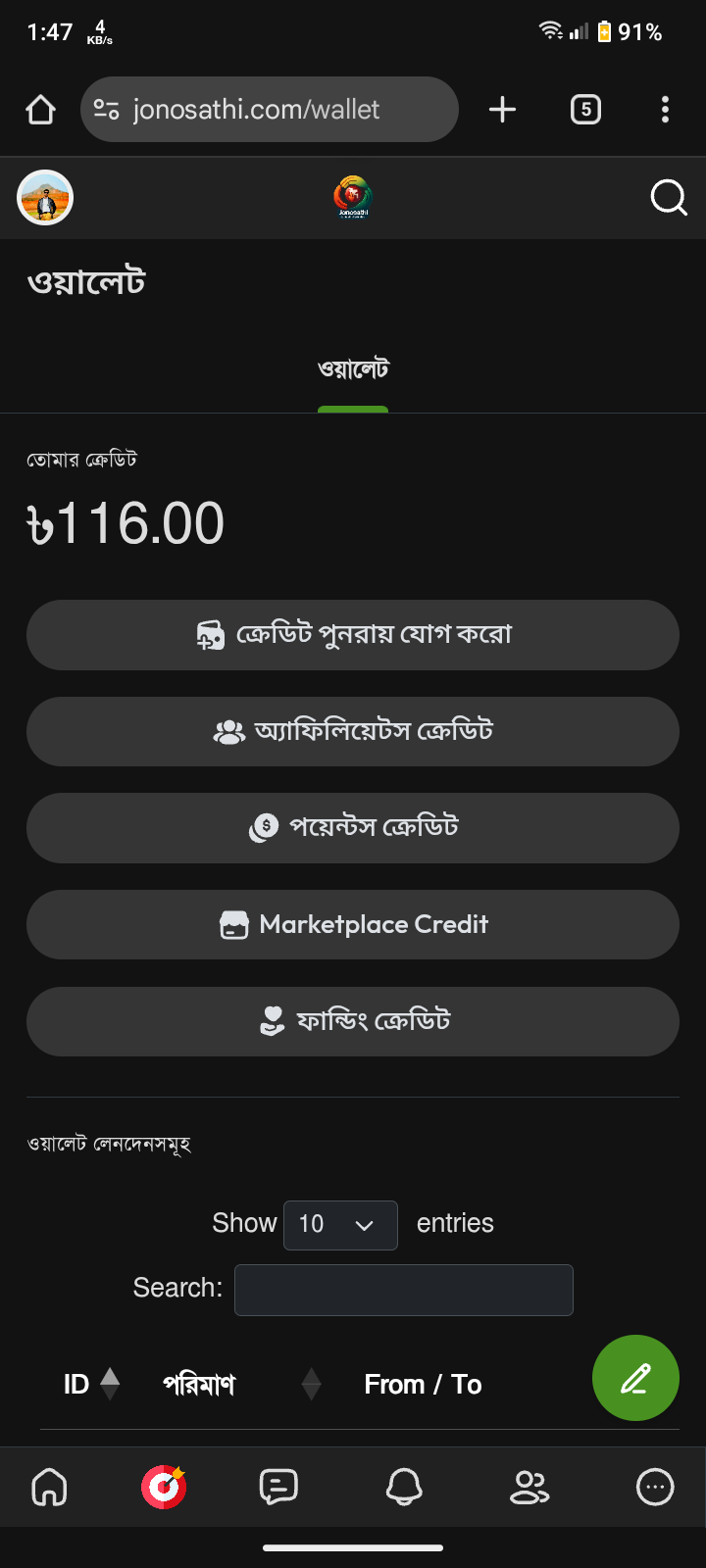Open the more options circle in bottom bar

(x=655, y=1487)
